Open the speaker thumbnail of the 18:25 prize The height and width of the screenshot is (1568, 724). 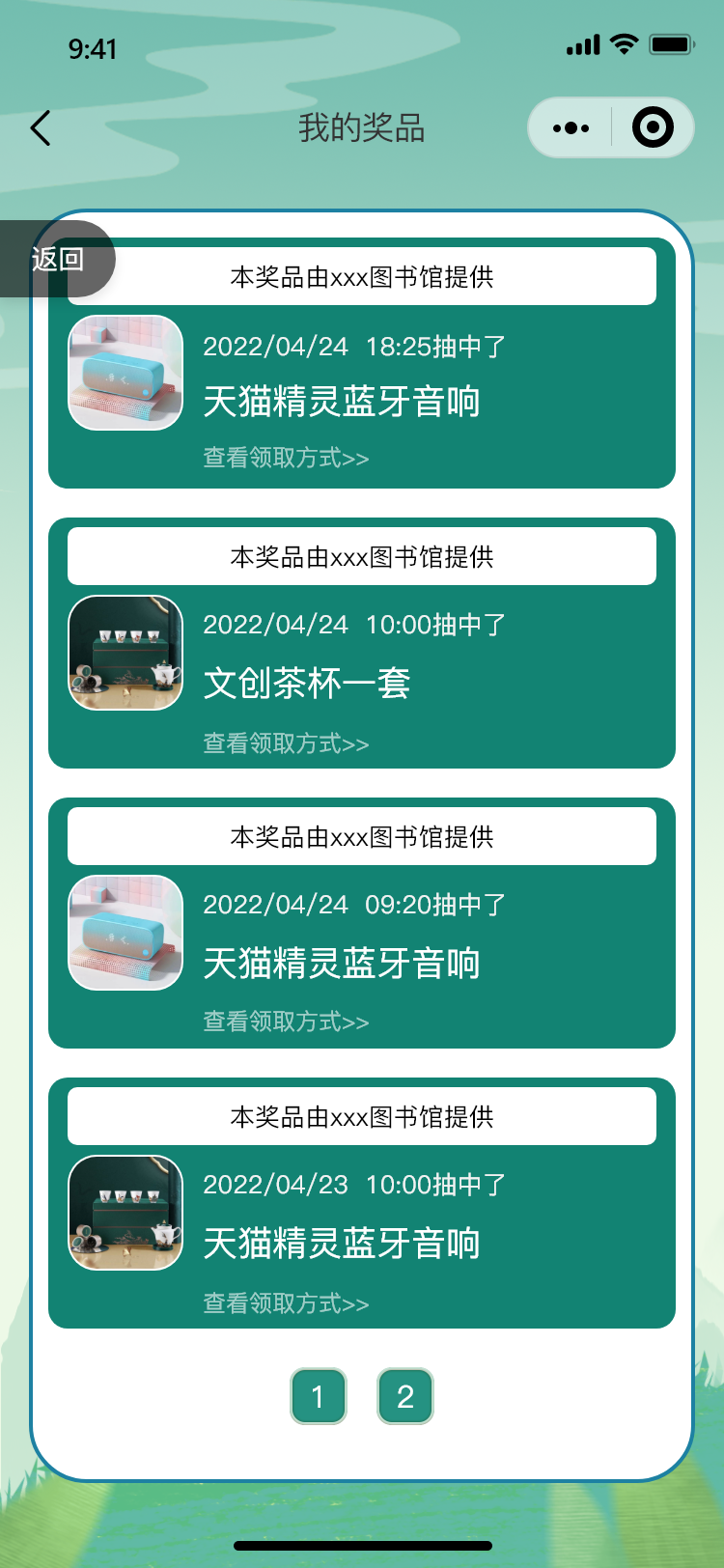(125, 373)
